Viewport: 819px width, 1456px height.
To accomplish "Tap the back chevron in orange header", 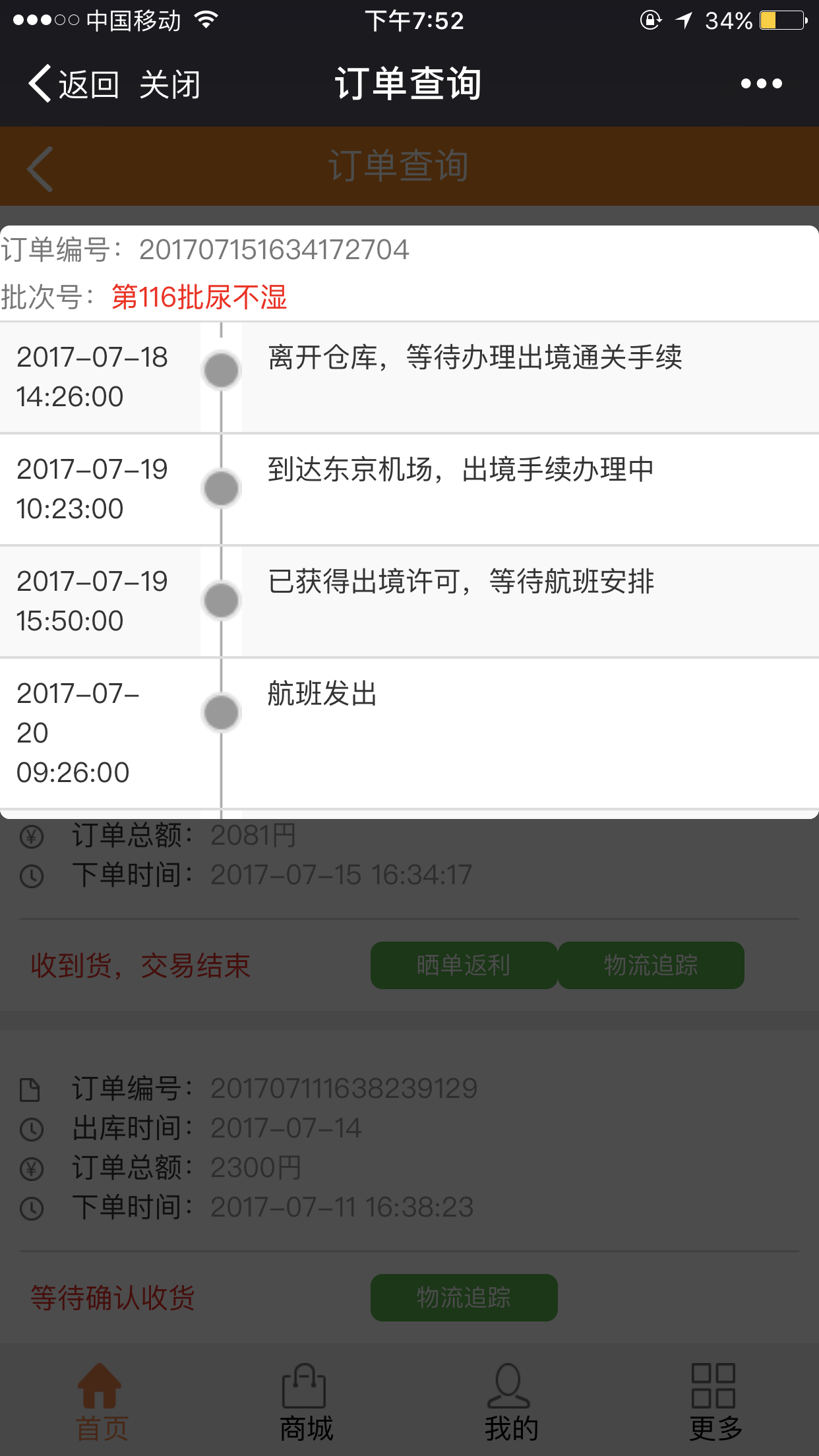I will pos(40,169).
